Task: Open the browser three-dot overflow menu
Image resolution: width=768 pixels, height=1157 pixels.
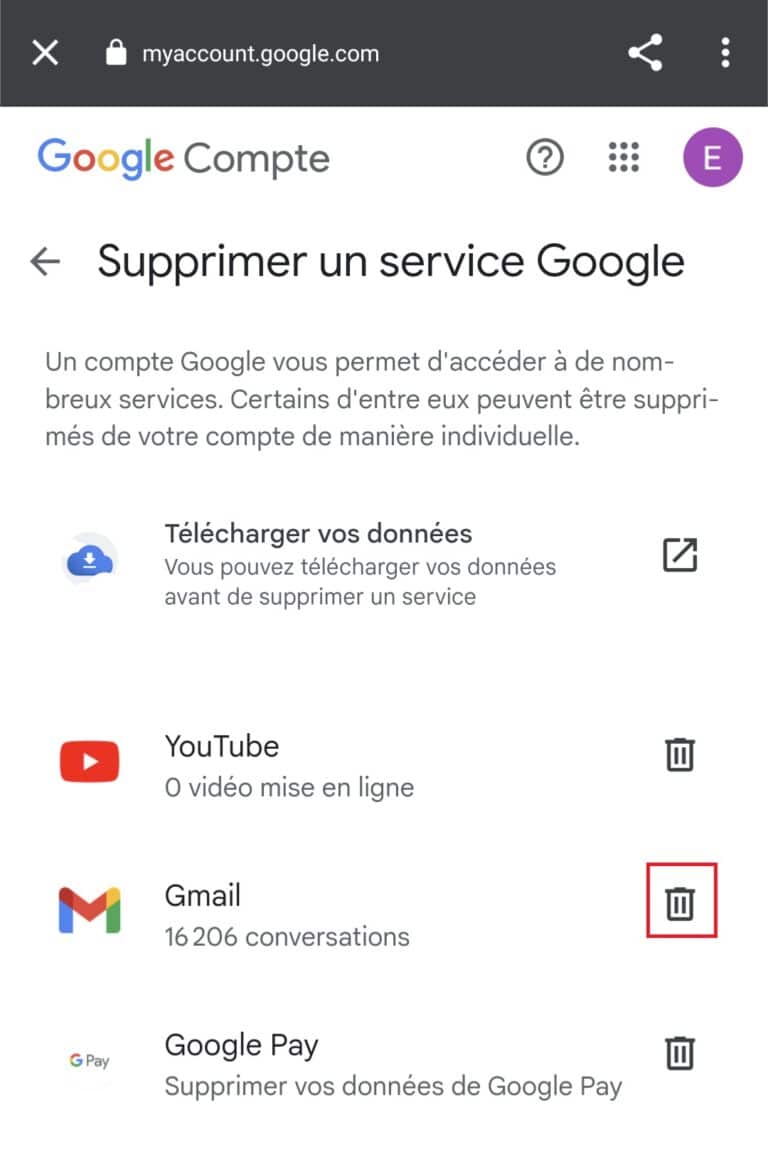Action: point(725,53)
